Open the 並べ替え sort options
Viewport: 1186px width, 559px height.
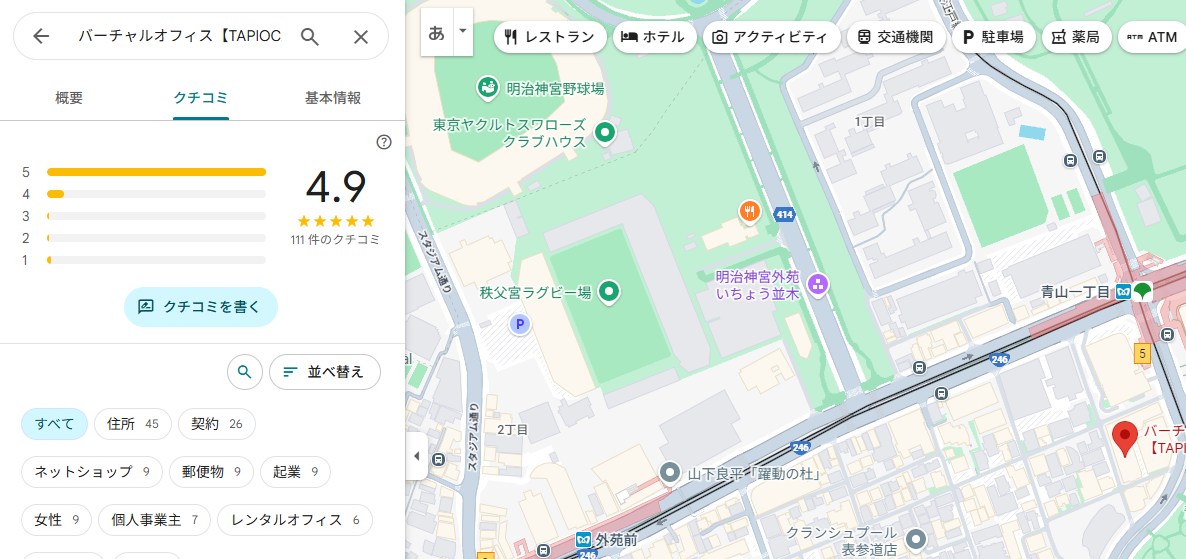[324, 372]
